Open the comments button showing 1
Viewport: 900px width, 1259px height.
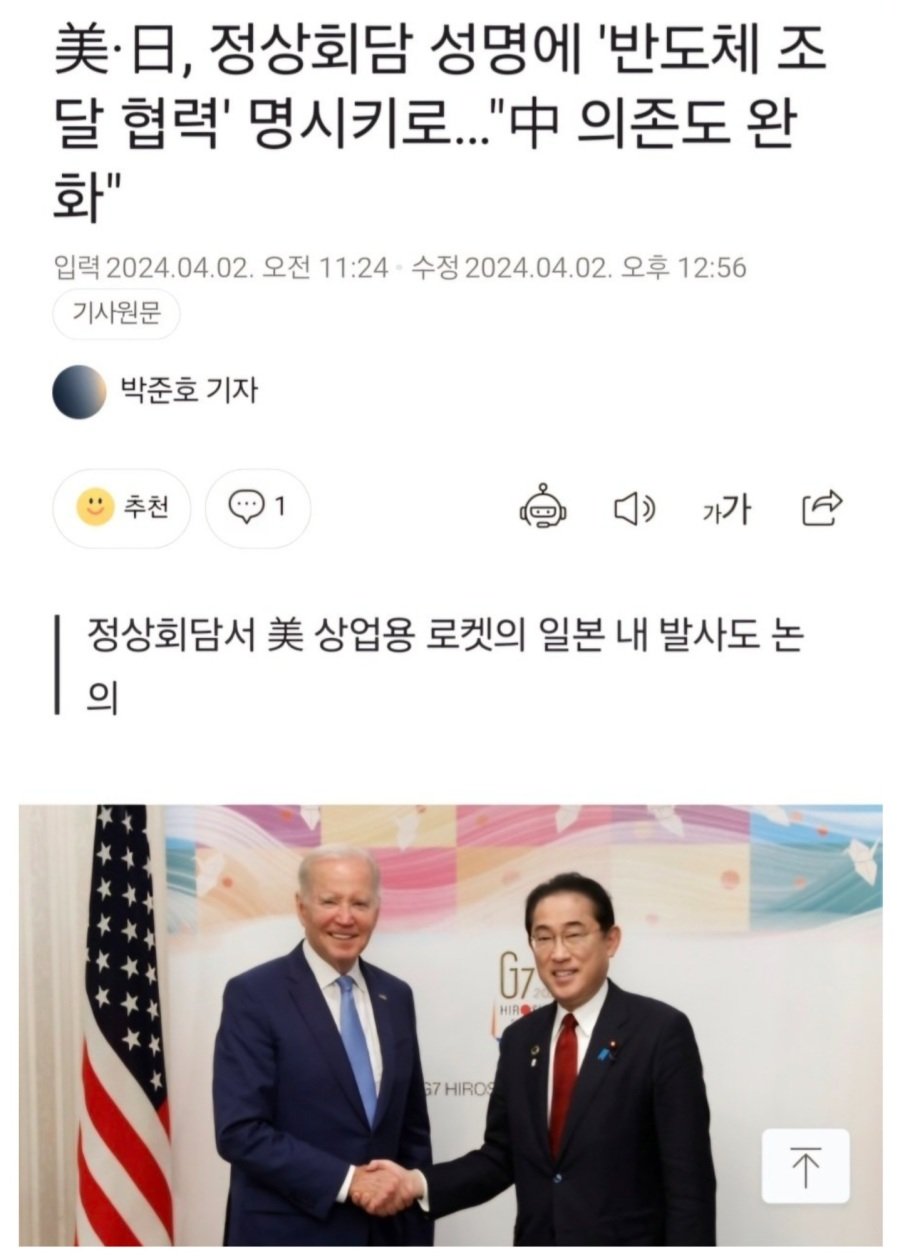(x=258, y=508)
